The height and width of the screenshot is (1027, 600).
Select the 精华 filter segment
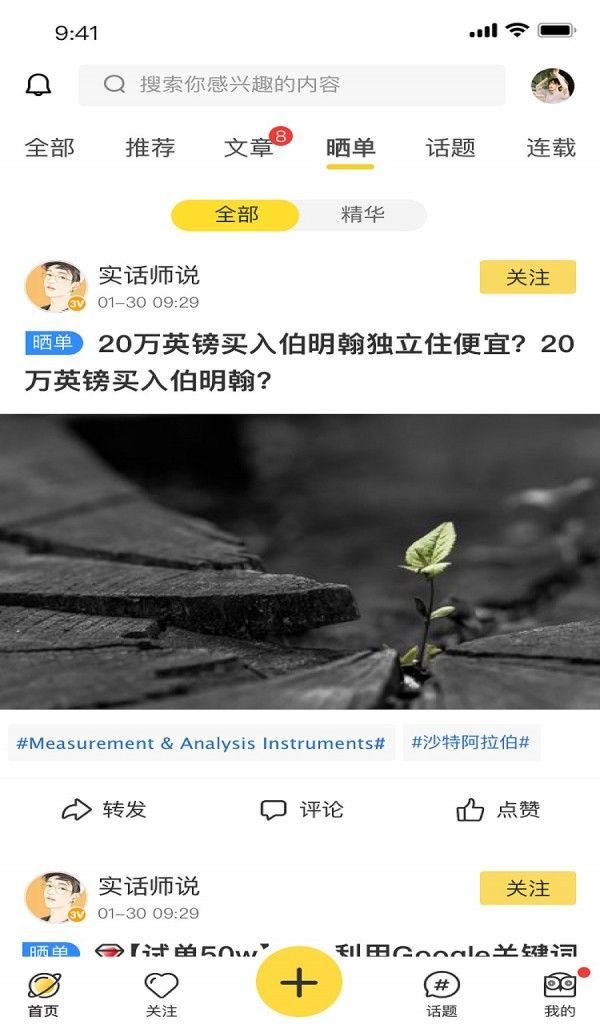pyautogui.click(x=362, y=215)
